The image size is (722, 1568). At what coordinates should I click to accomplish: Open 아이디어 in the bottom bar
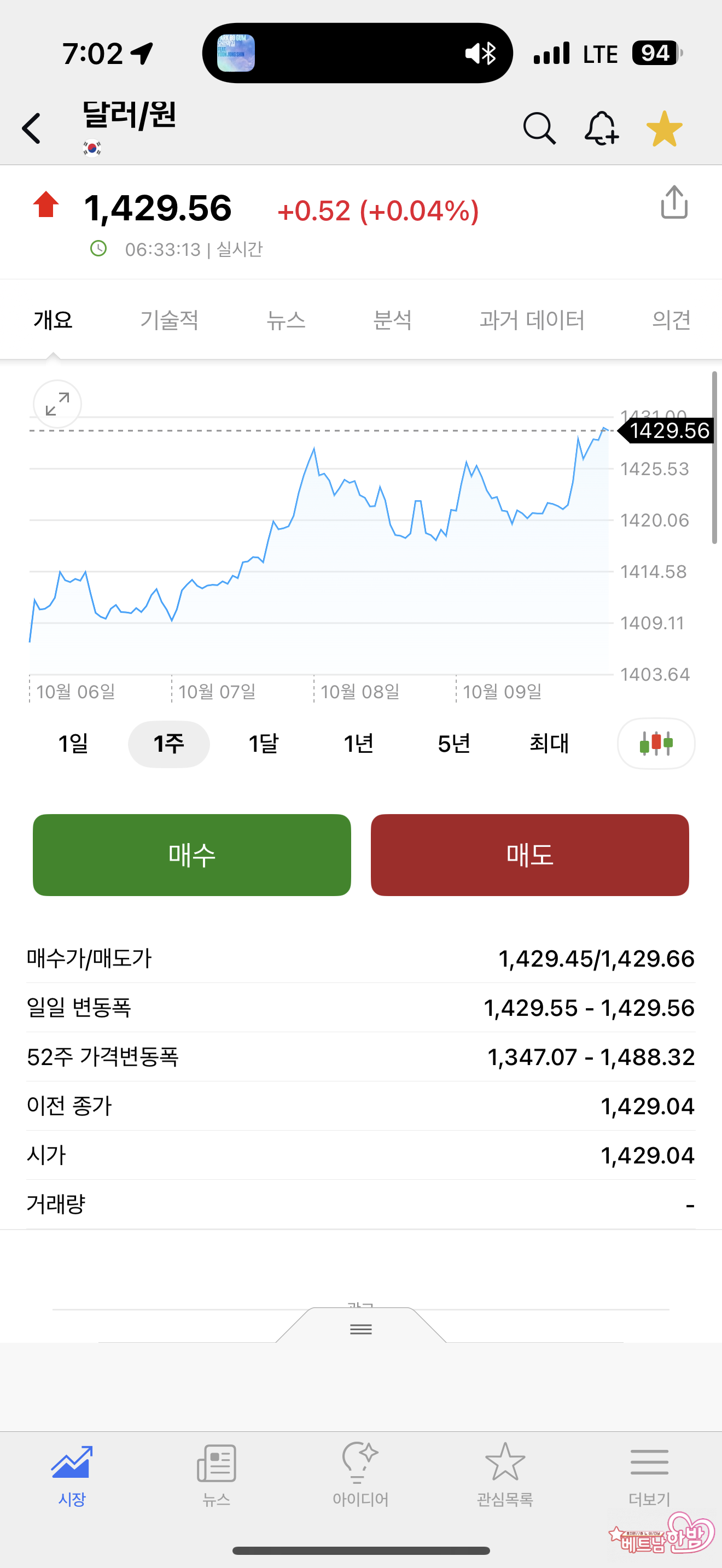click(360, 1473)
